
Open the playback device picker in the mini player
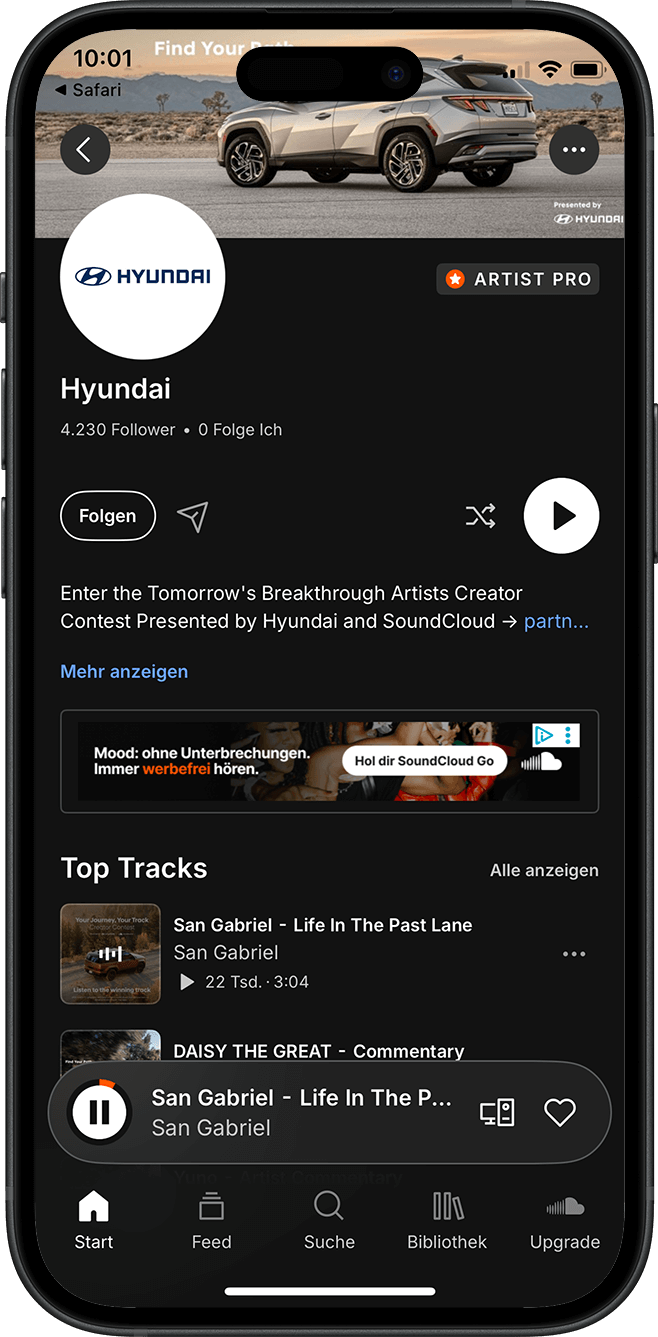[x=497, y=1112]
